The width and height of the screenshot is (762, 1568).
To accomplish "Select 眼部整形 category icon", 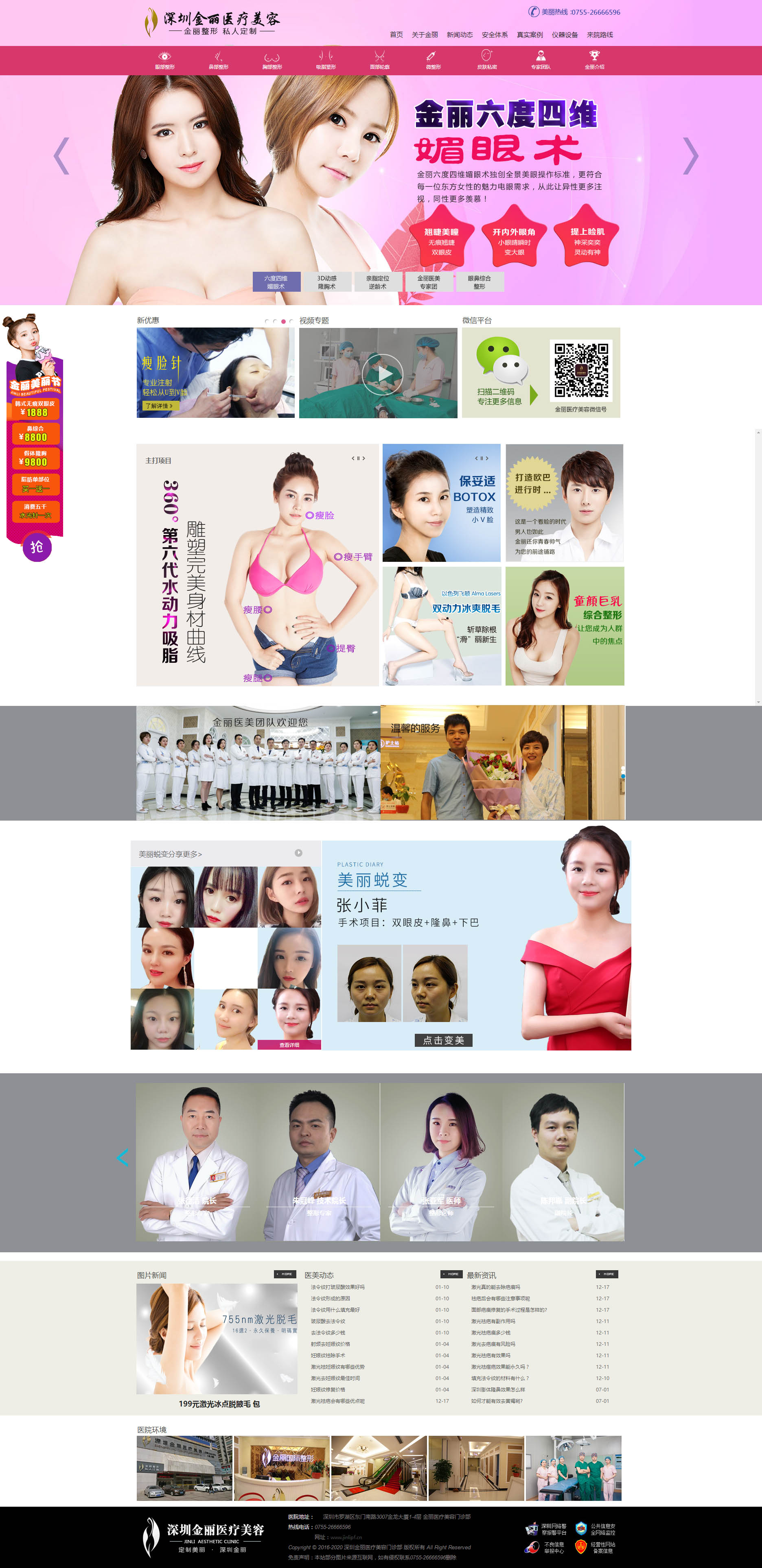I will 164,60.
